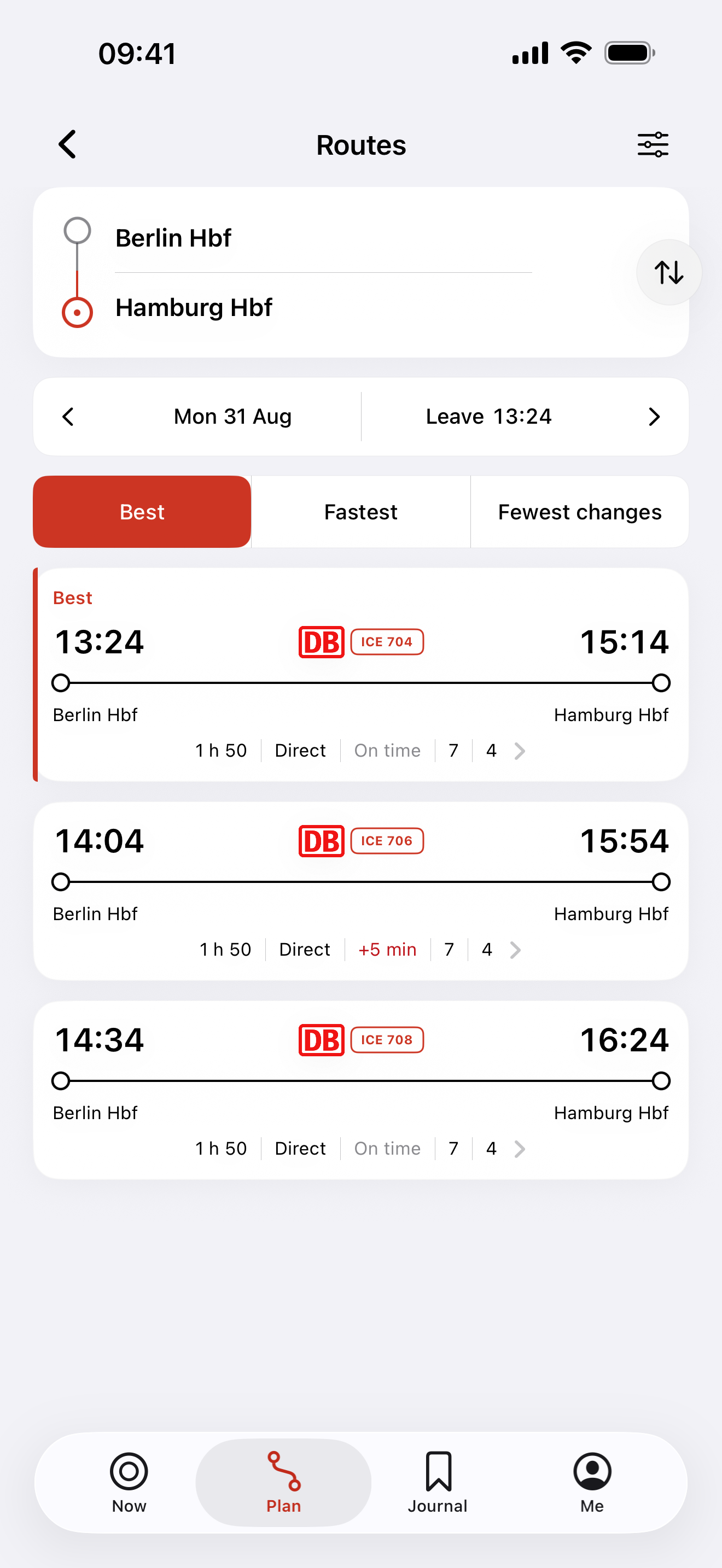This screenshot has width=722, height=1568.
Task: Show later departures with the right arrow
Action: click(654, 417)
